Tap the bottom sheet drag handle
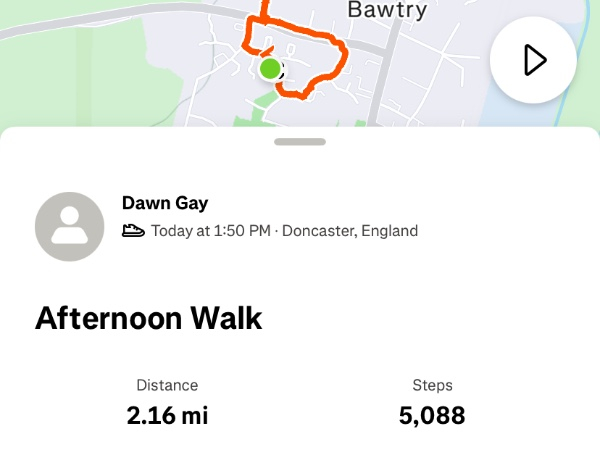 [x=299, y=142]
